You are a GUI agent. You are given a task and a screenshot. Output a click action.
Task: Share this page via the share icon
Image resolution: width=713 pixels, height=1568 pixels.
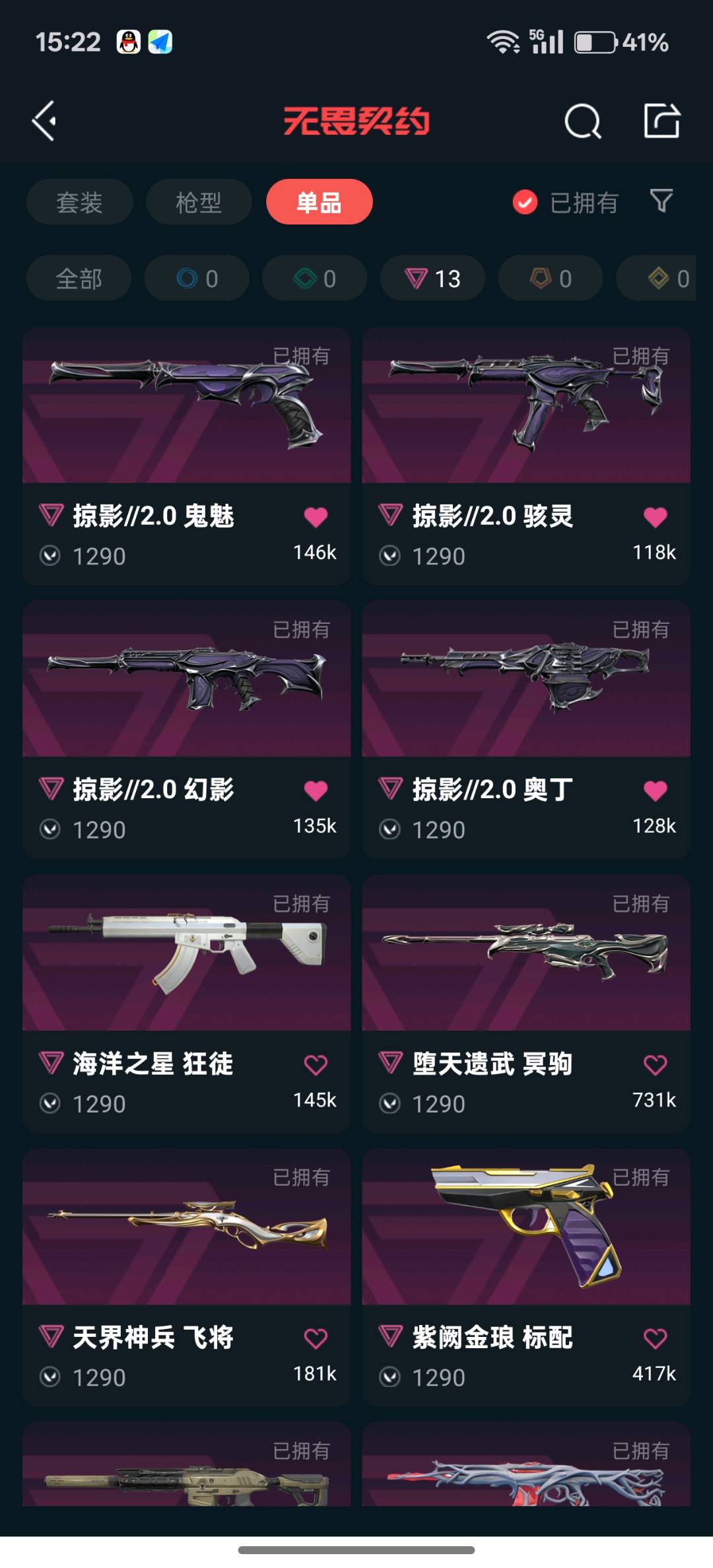point(662,121)
